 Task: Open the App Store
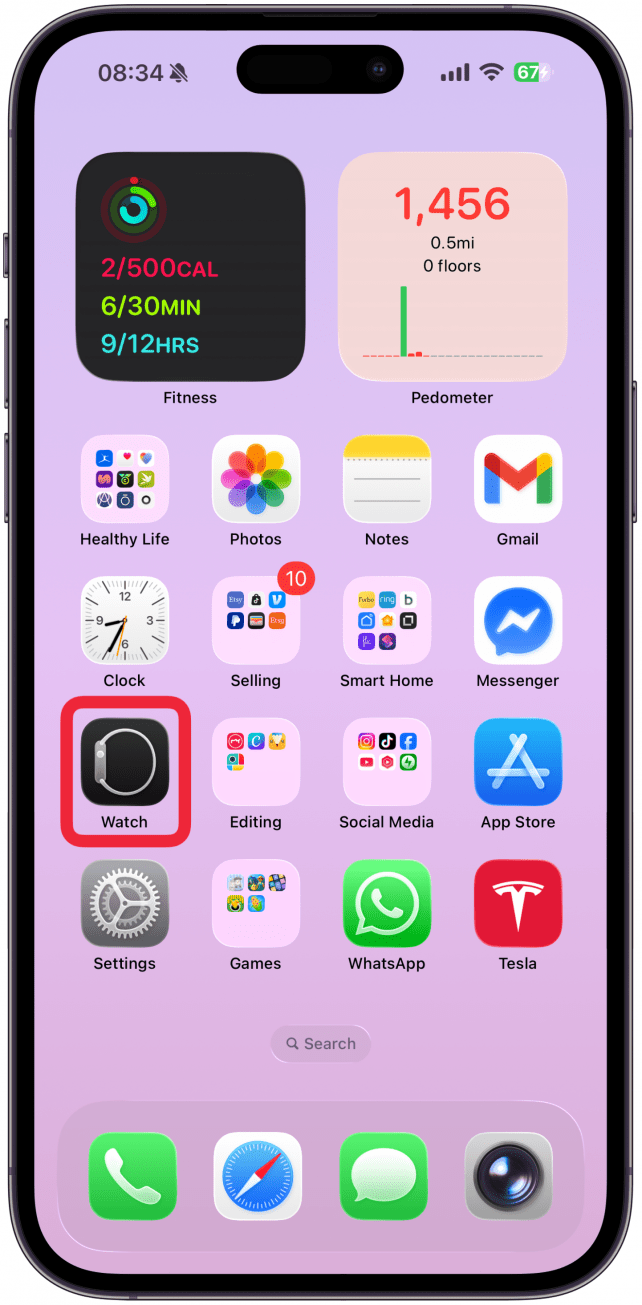[518, 762]
